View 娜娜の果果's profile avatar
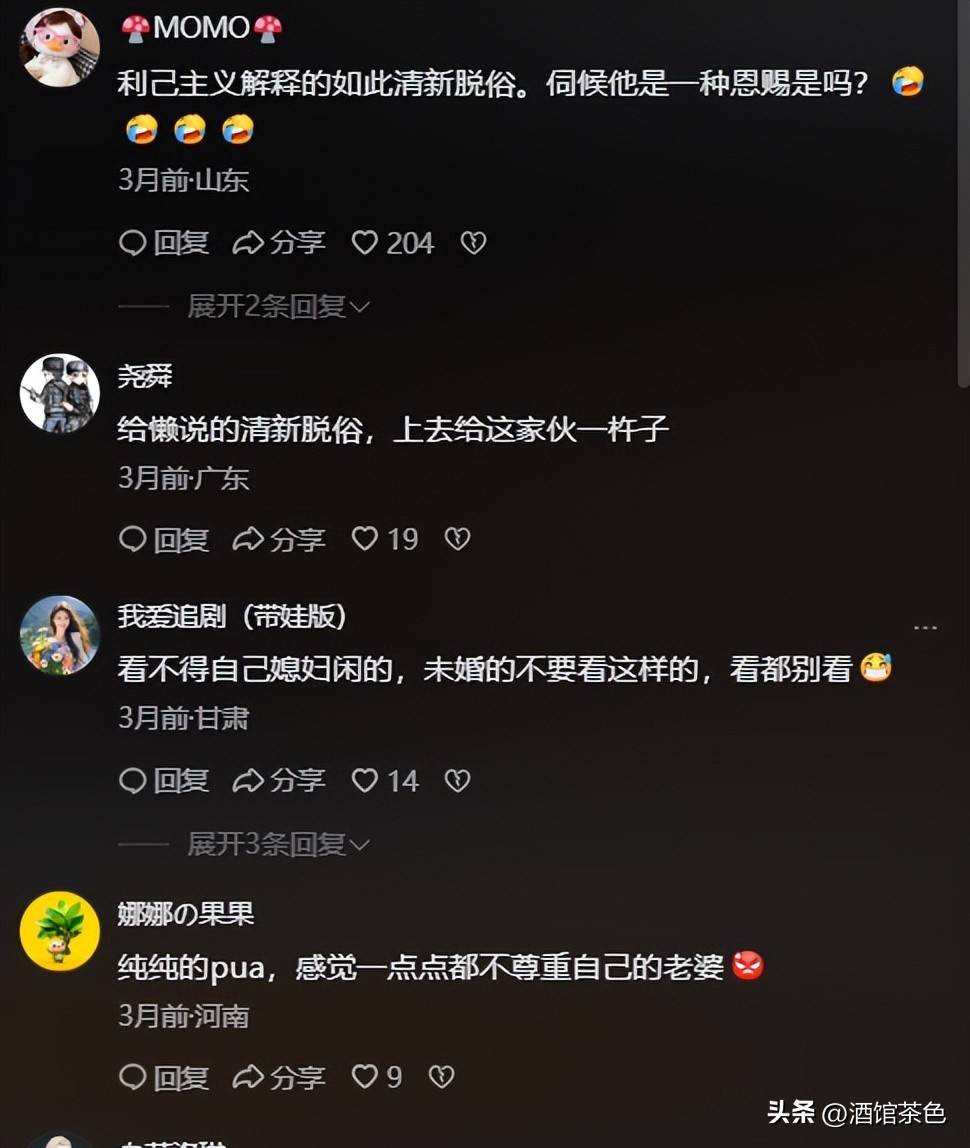The height and width of the screenshot is (1148, 970). coord(60,931)
